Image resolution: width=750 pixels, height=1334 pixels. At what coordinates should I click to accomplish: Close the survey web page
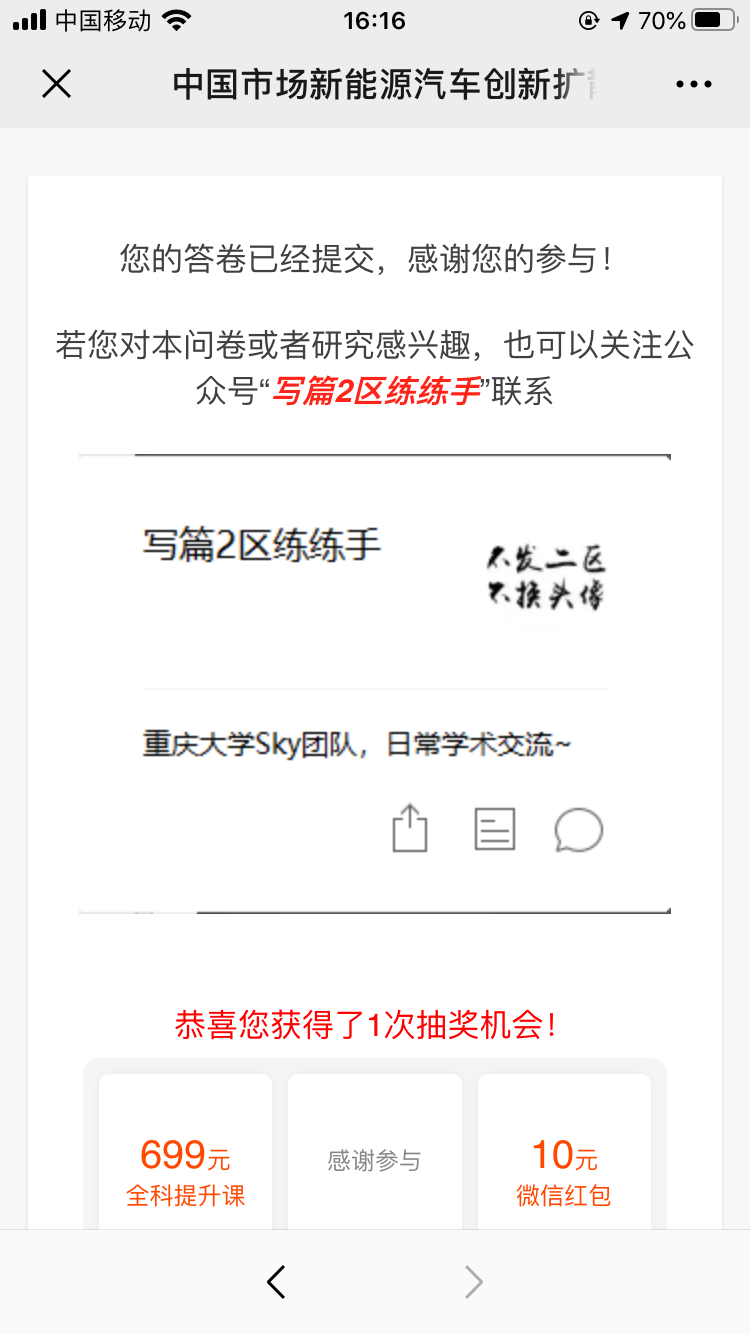tap(57, 85)
